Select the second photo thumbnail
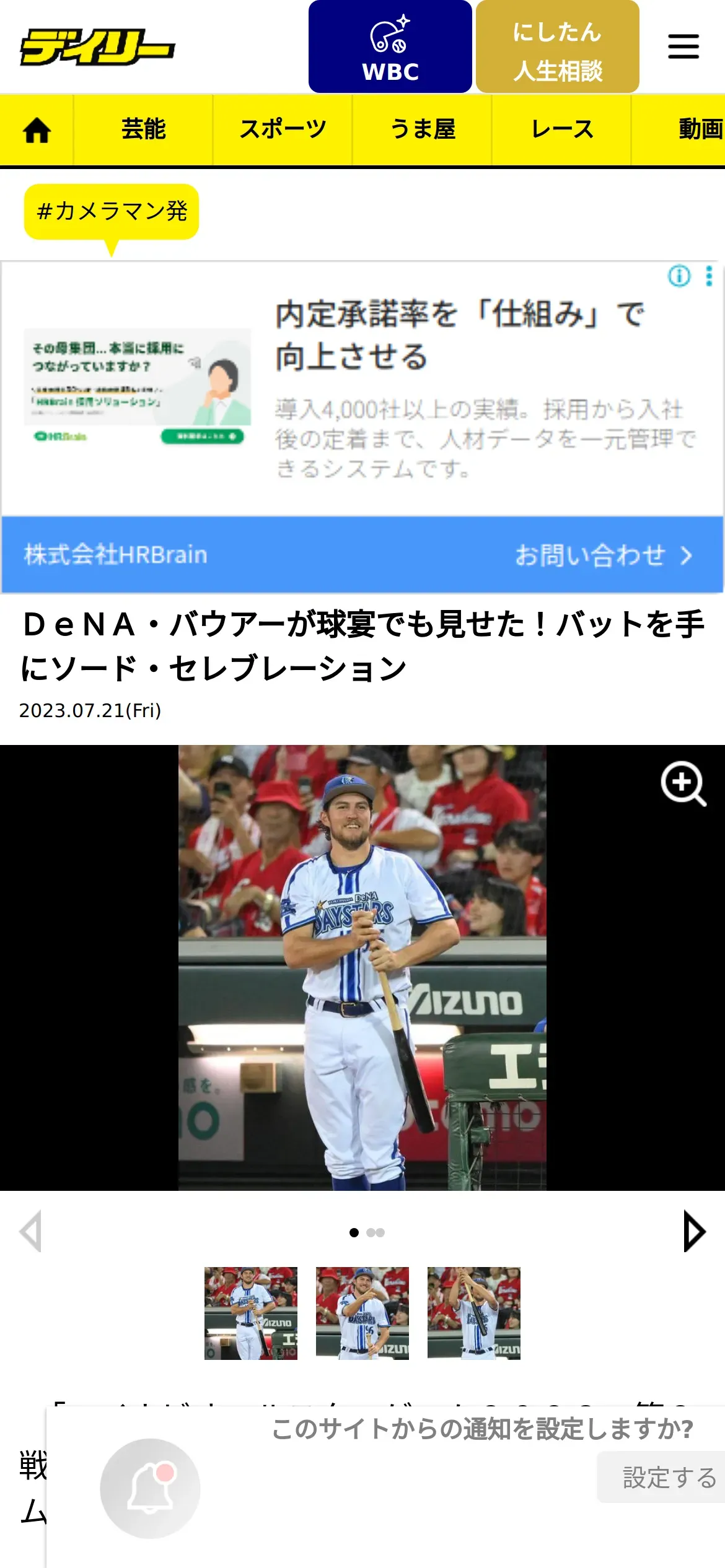 coord(362,1313)
